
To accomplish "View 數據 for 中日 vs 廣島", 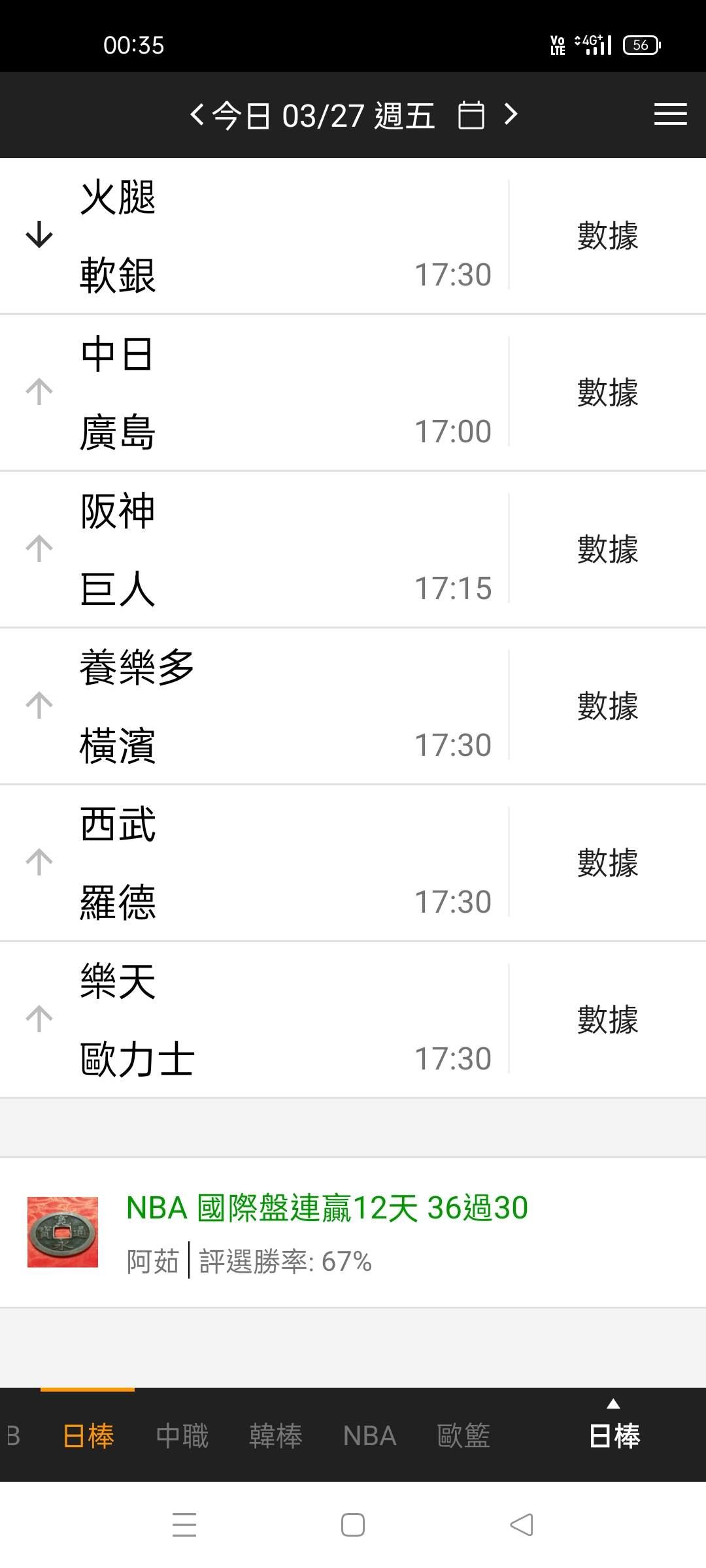I will click(607, 393).
